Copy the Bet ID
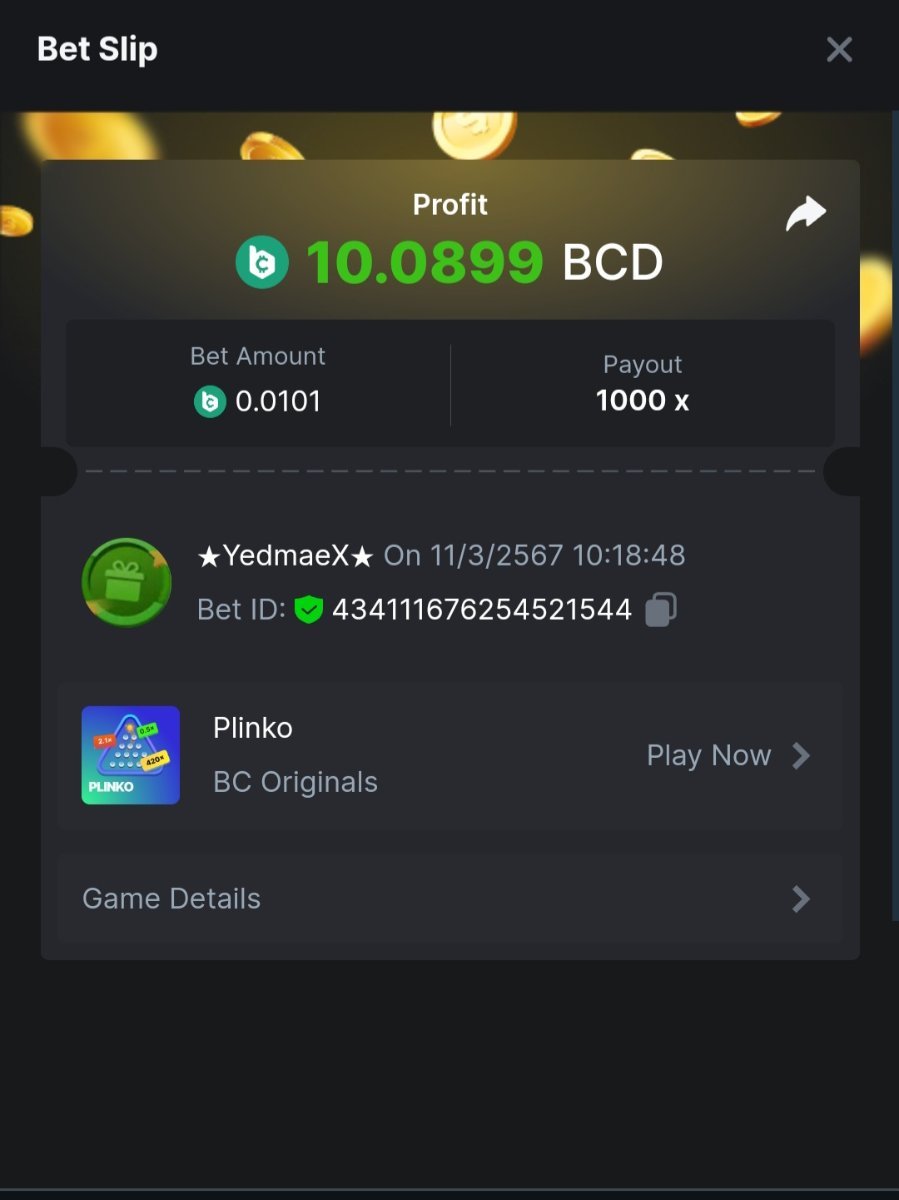Image resolution: width=899 pixels, height=1200 pixels. (661, 609)
